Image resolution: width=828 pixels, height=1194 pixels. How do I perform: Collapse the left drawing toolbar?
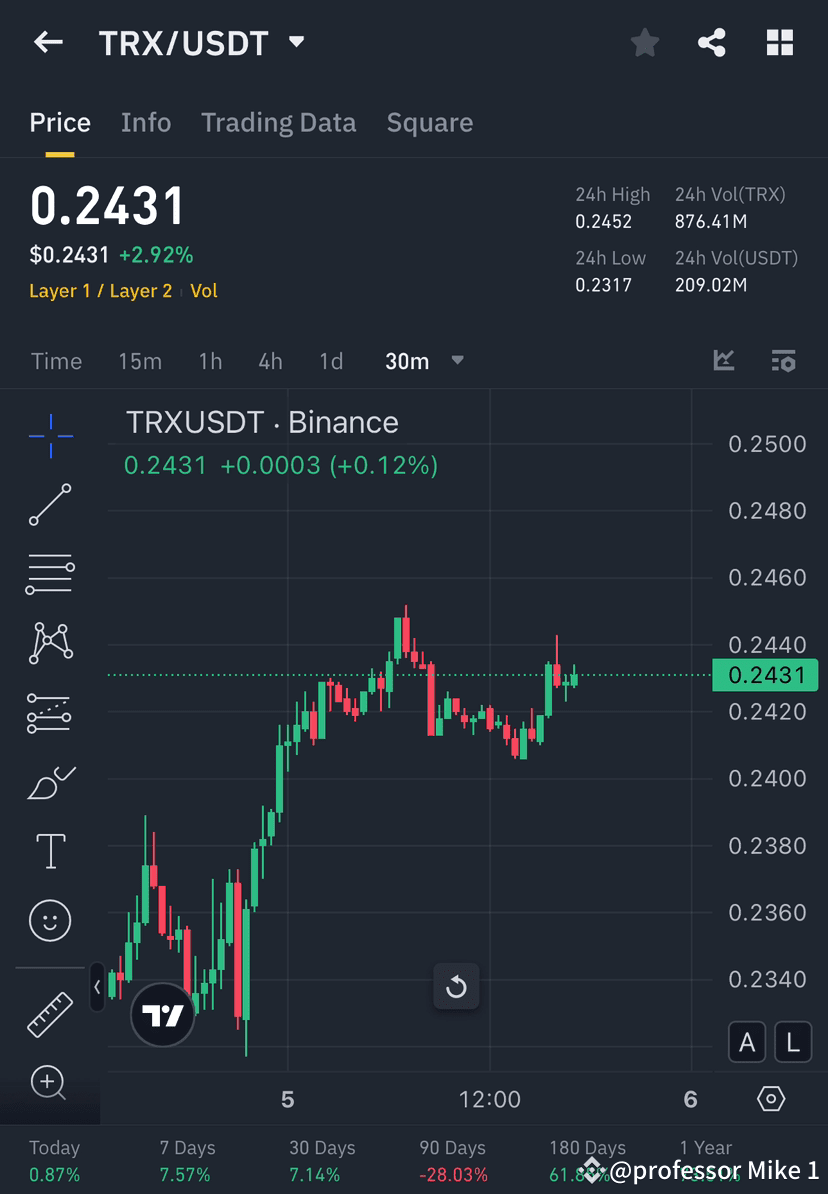click(x=96, y=987)
